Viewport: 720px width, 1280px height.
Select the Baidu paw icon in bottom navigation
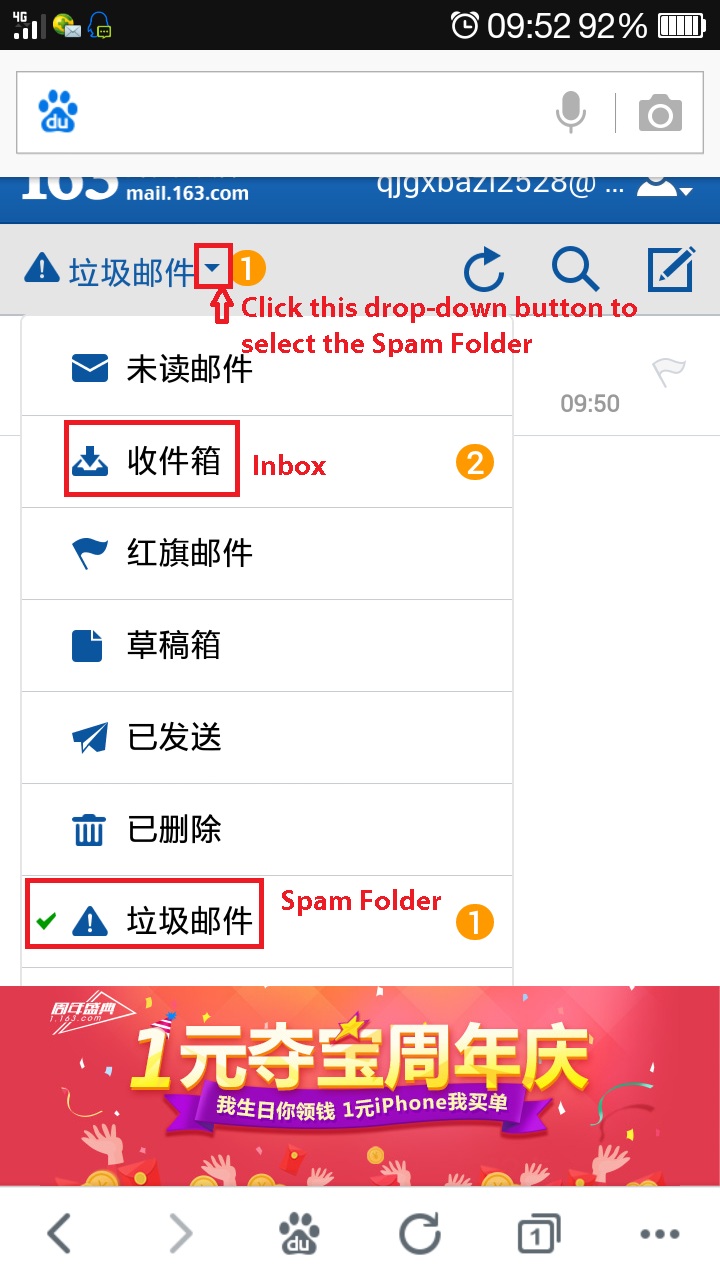click(x=300, y=1234)
